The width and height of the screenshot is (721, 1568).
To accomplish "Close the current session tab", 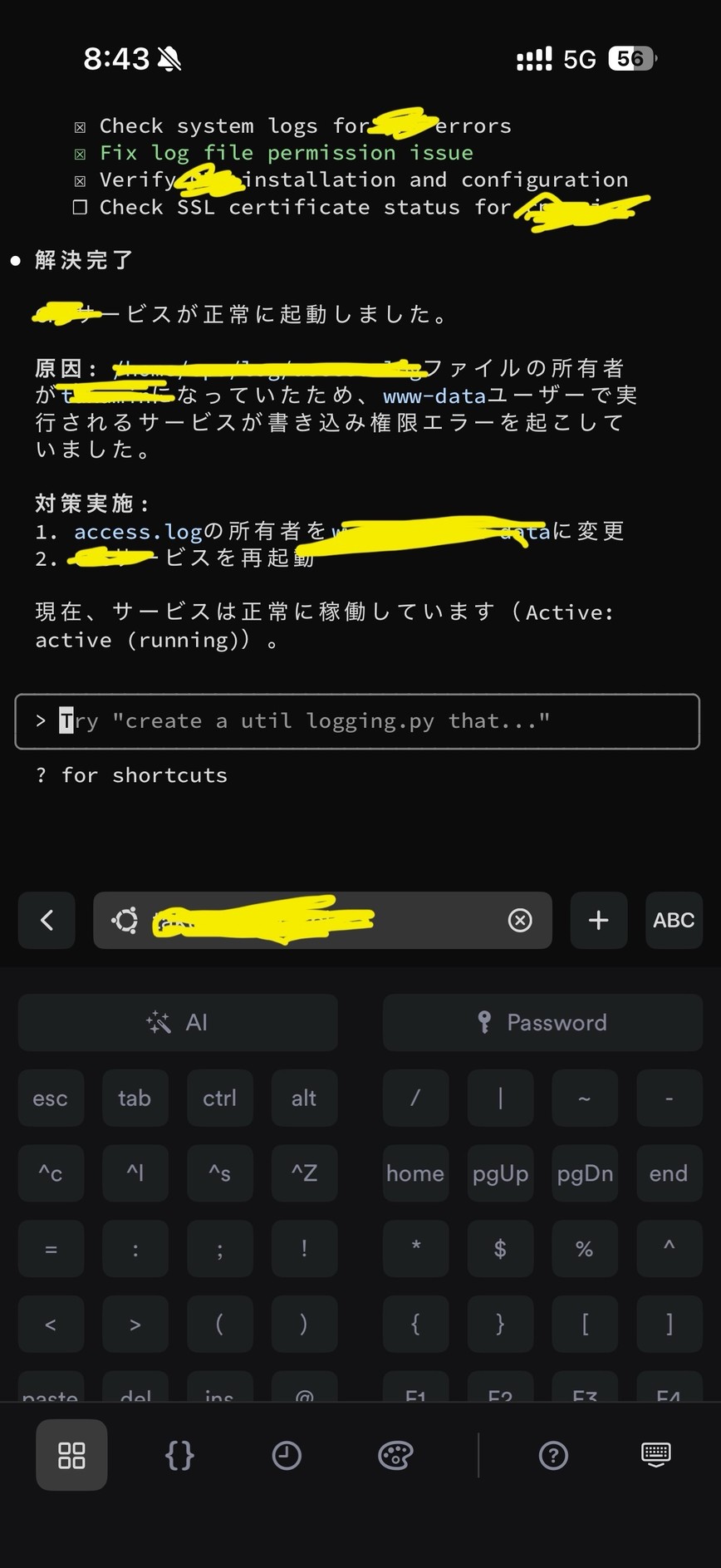I will click(520, 920).
